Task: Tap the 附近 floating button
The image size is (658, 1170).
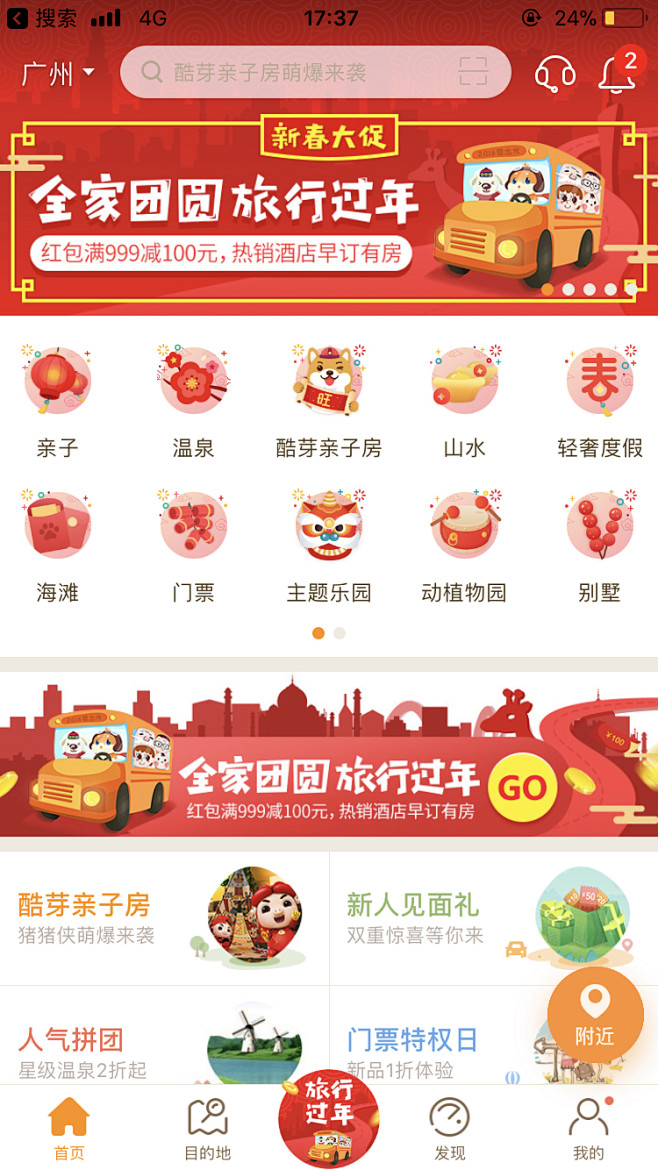Action: [x=595, y=1015]
